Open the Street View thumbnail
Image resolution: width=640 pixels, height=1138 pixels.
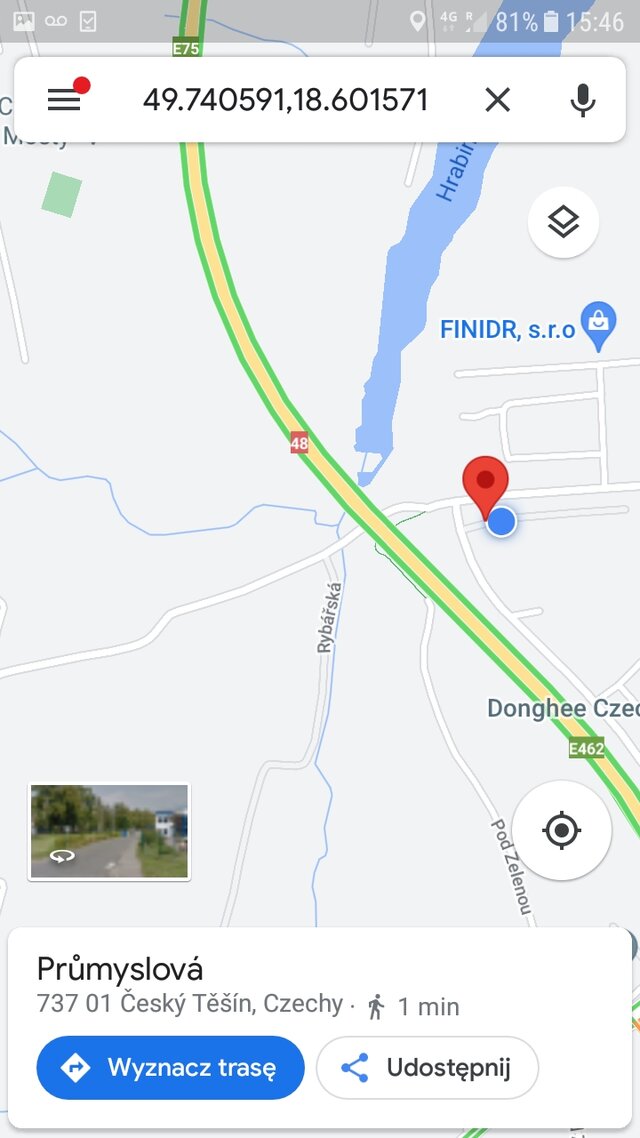pos(109,832)
